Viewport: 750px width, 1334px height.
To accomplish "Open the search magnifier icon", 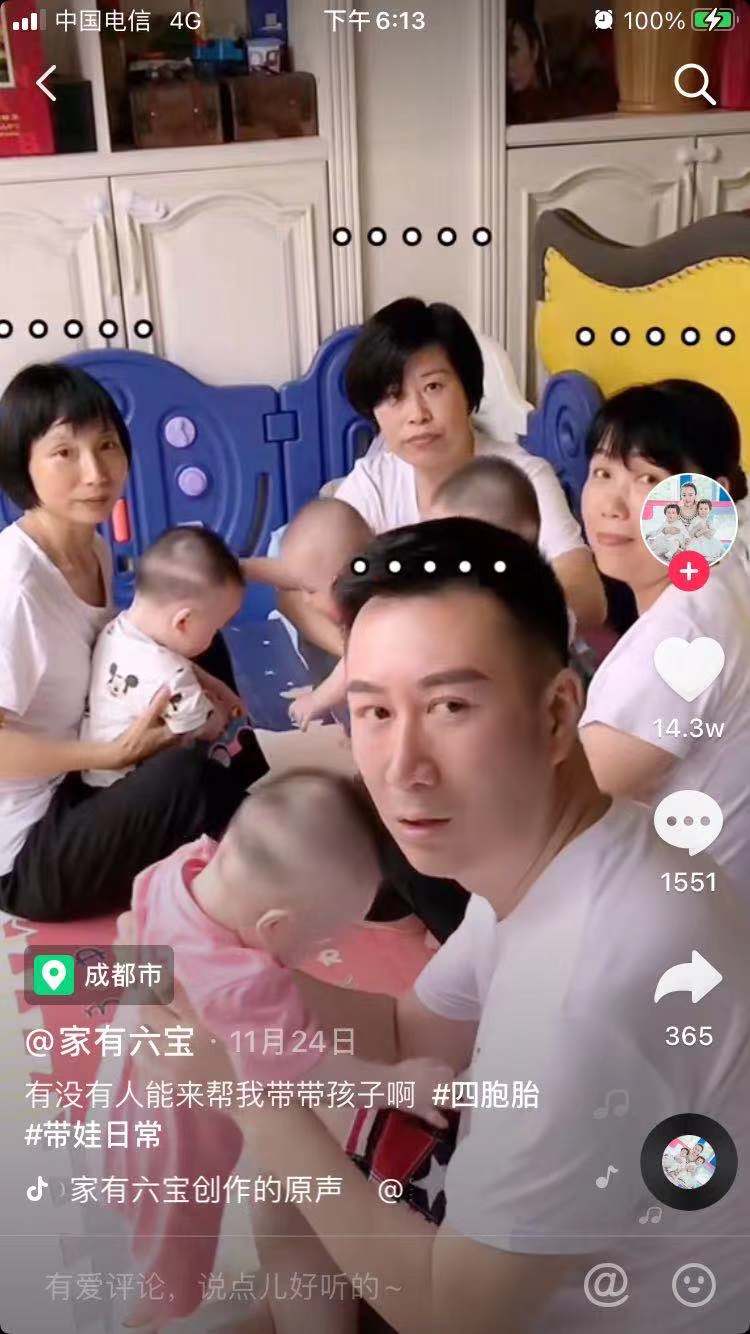I will tap(694, 85).
